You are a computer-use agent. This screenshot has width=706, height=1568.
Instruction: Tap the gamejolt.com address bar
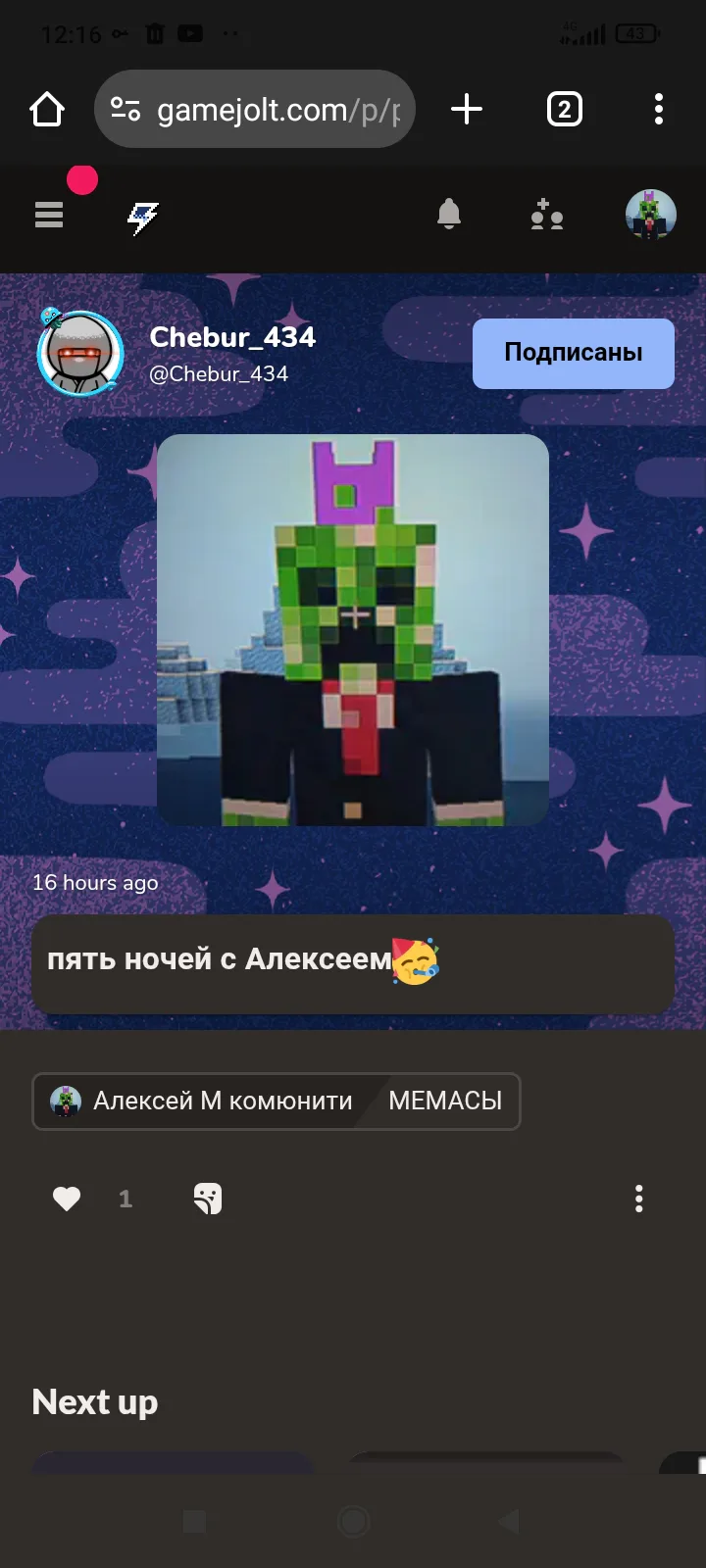coord(255,109)
